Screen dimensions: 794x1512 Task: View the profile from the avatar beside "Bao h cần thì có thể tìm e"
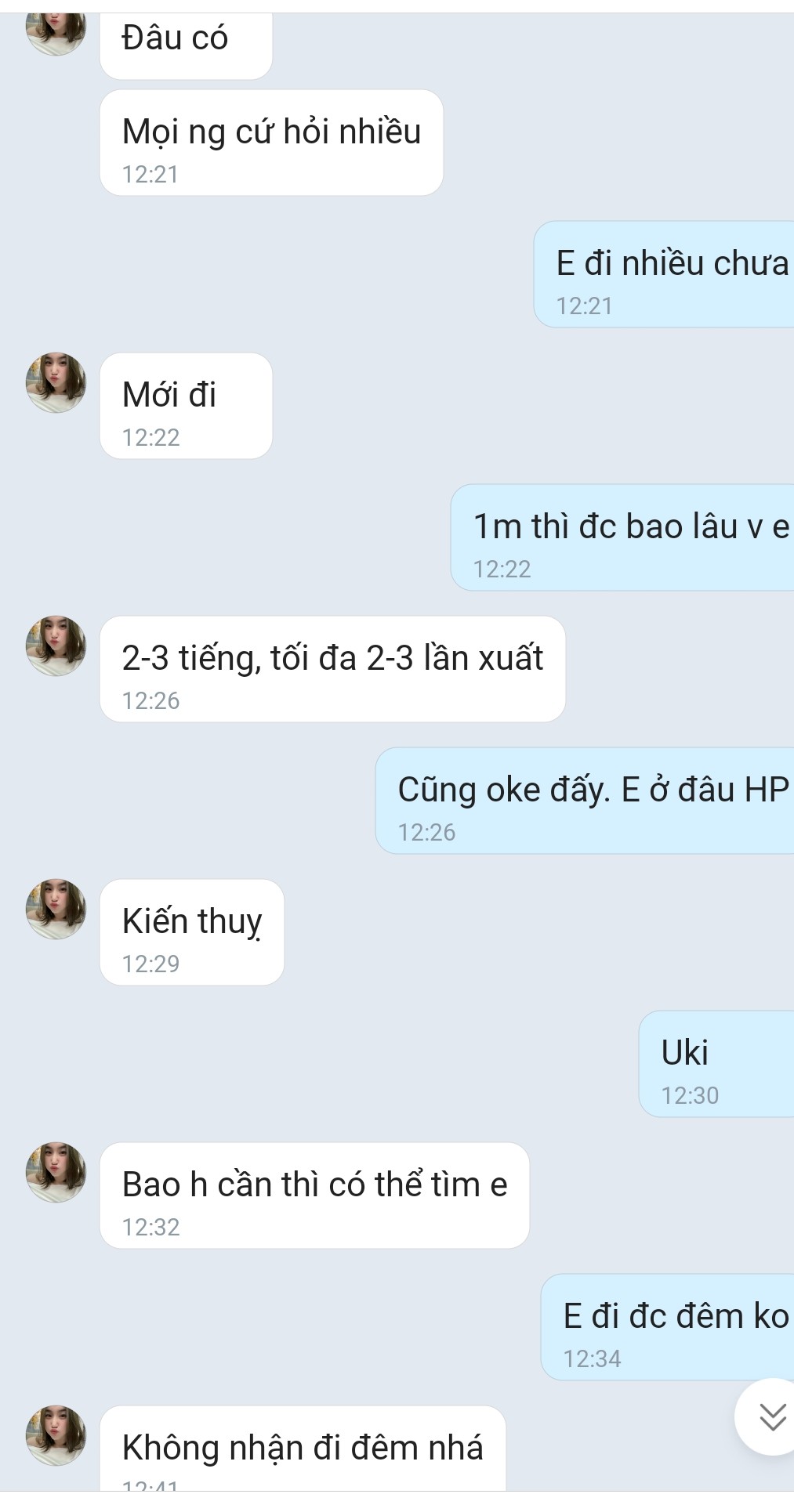click(56, 1173)
